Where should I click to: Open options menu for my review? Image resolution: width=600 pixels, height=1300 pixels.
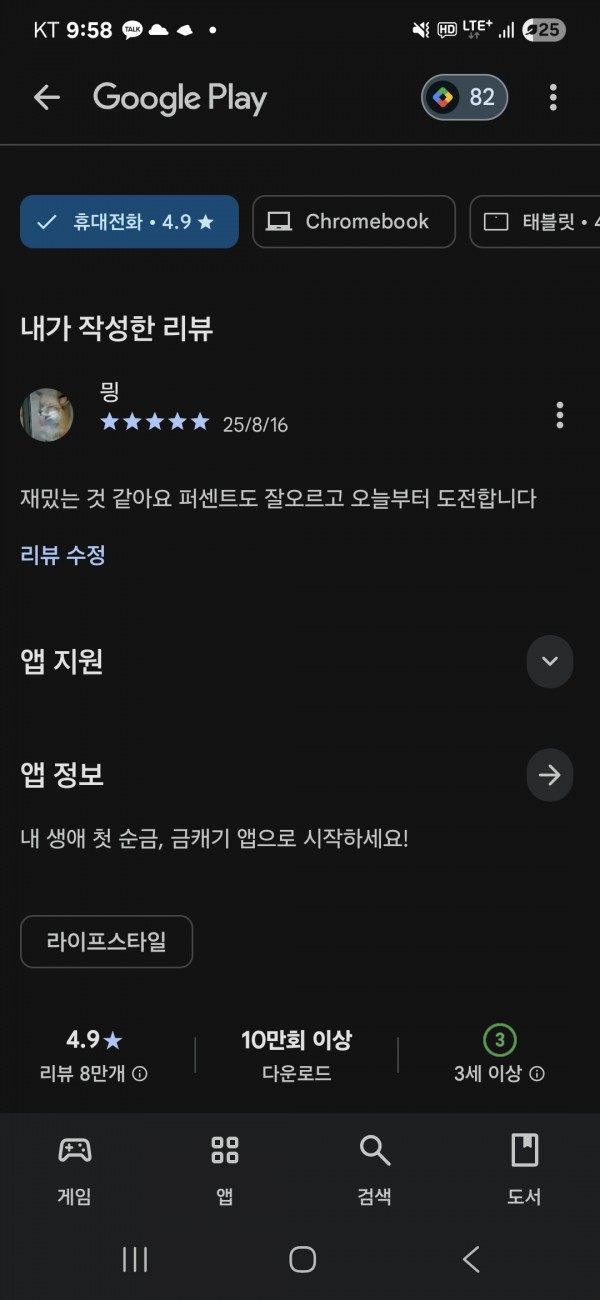pyautogui.click(x=560, y=414)
